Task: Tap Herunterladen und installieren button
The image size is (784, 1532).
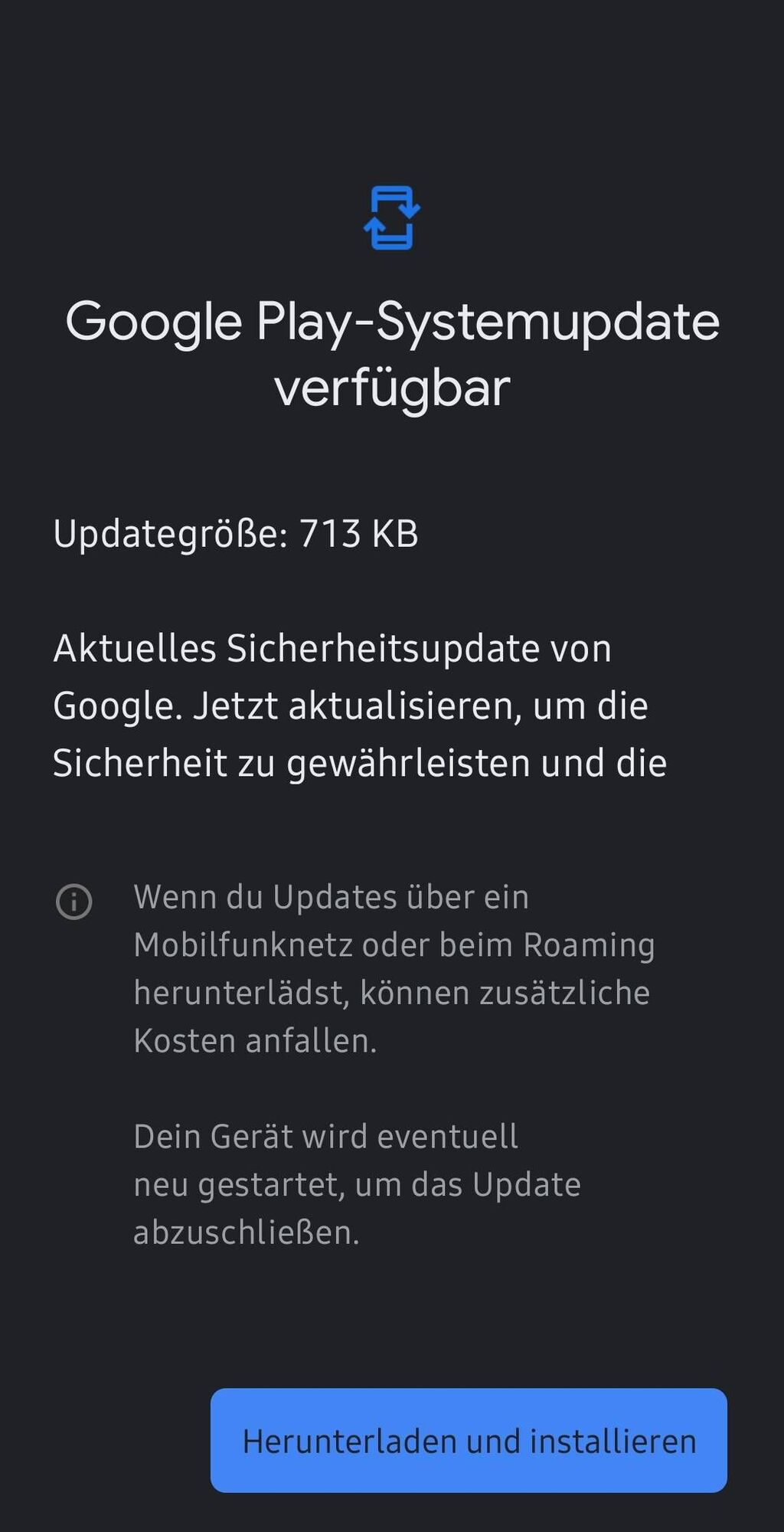Action: coord(469,1440)
